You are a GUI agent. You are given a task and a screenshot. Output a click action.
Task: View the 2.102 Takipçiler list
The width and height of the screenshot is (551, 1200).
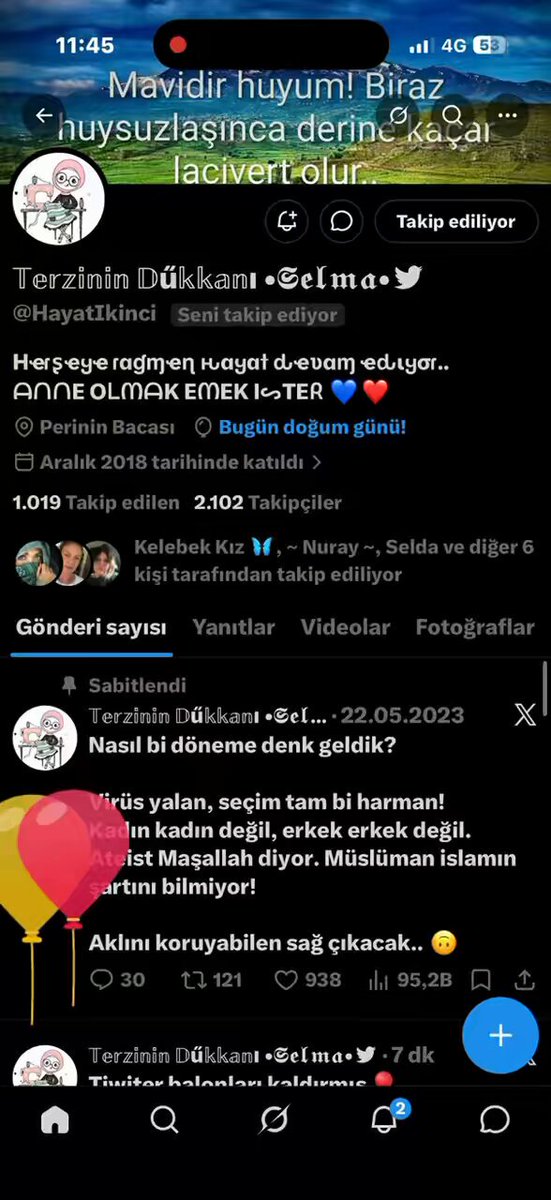point(267,503)
